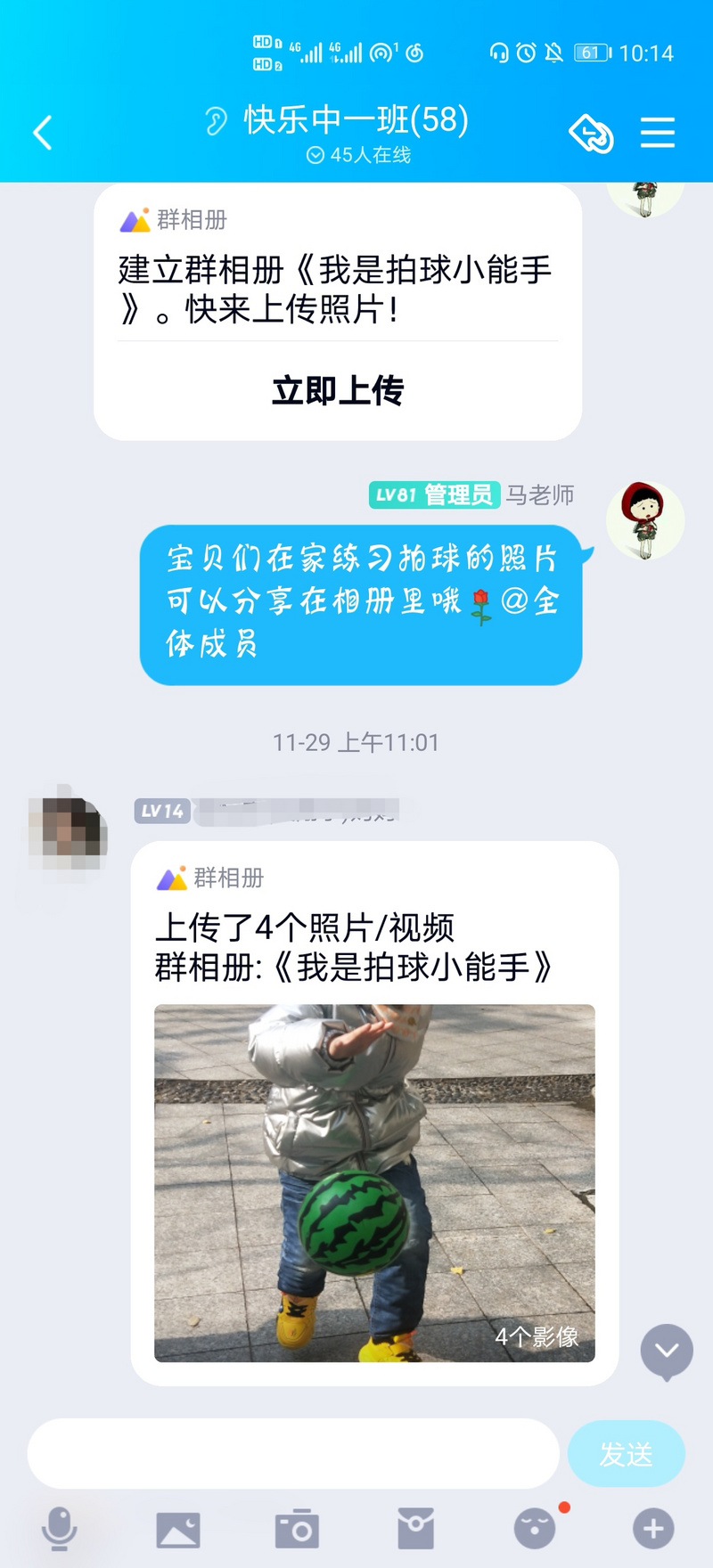
Task: Open the picture gallery picker
Action: (178, 1529)
